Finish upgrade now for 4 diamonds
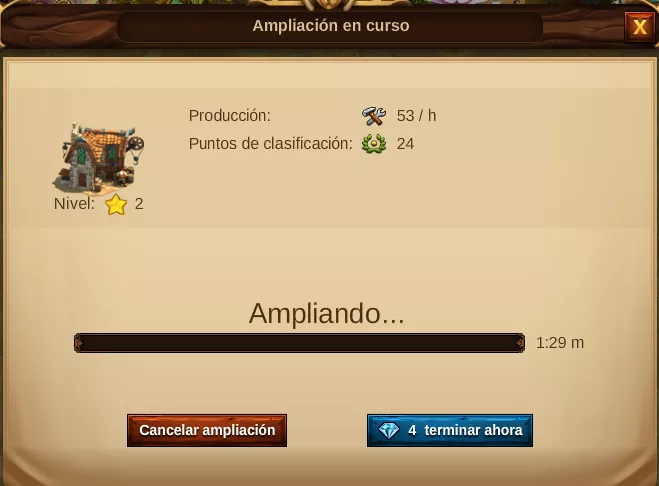This screenshot has height=486, width=659. click(x=450, y=430)
